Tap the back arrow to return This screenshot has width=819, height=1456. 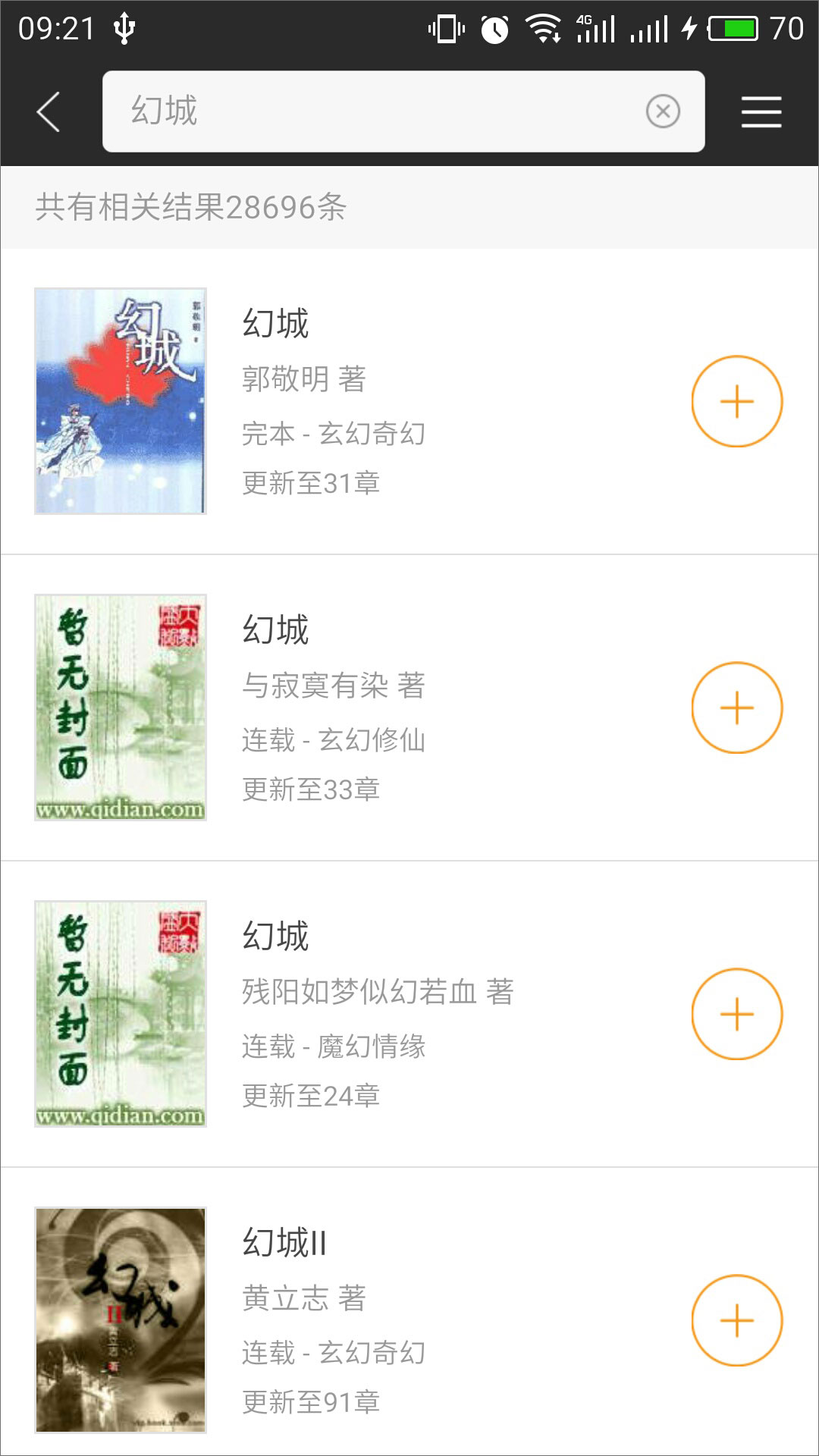tap(48, 111)
